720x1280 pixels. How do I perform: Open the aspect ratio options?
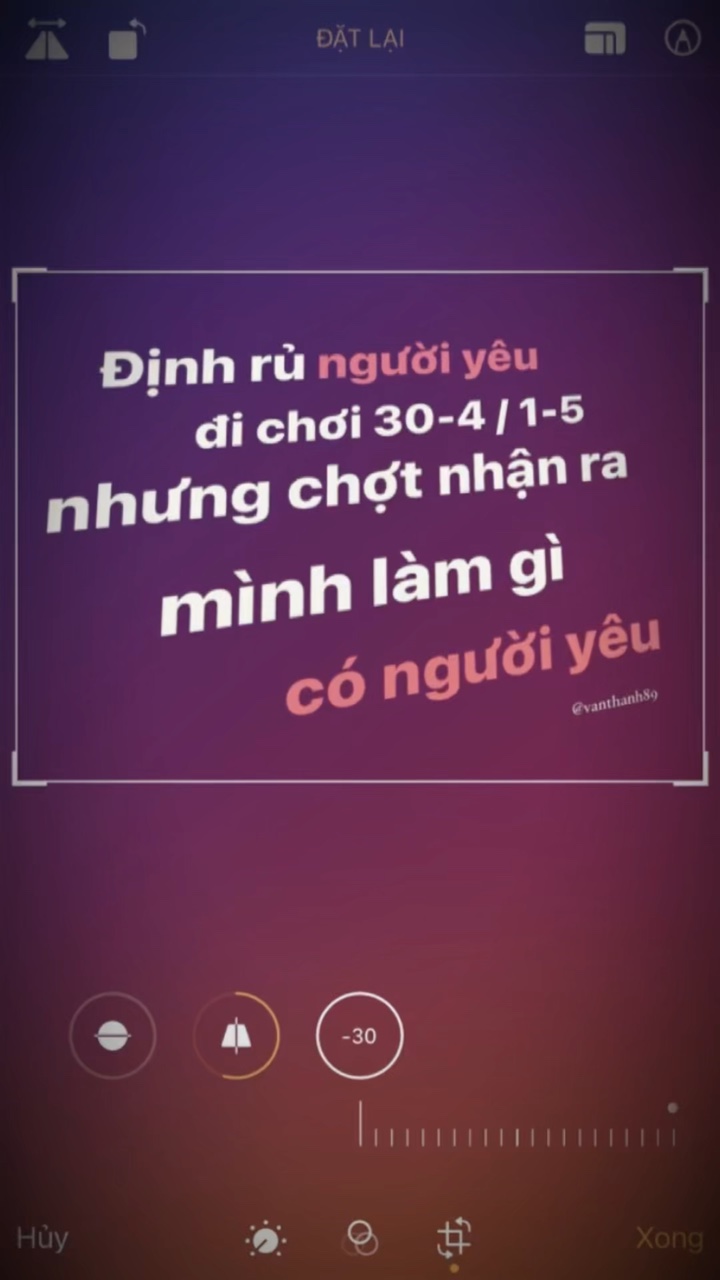(604, 39)
